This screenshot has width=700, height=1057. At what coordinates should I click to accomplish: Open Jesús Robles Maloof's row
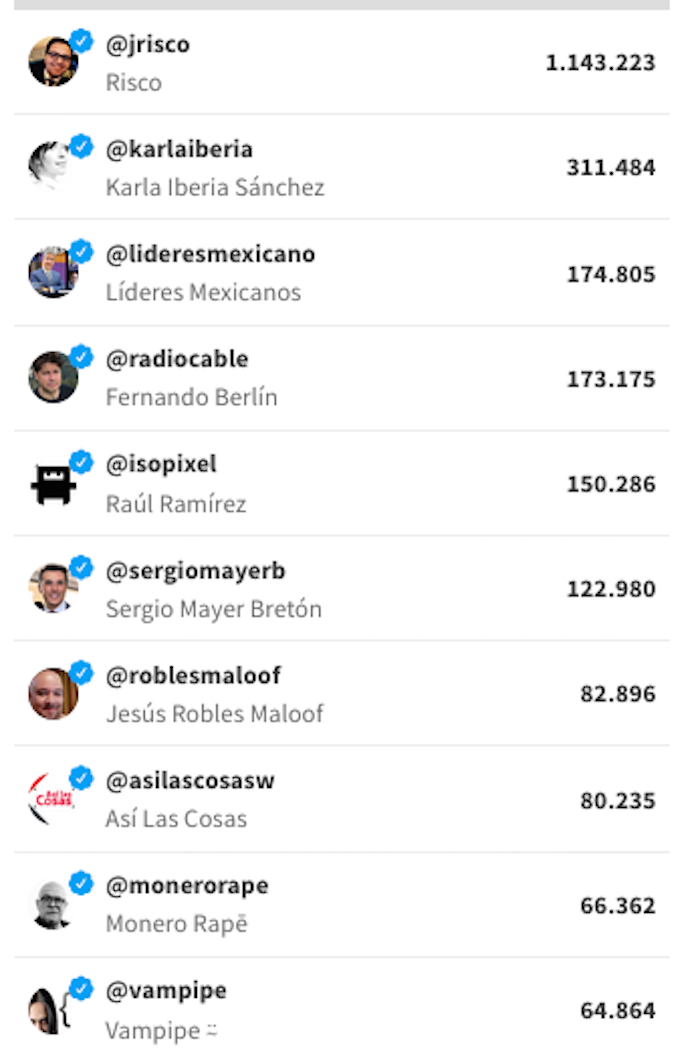(x=341, y=694)
